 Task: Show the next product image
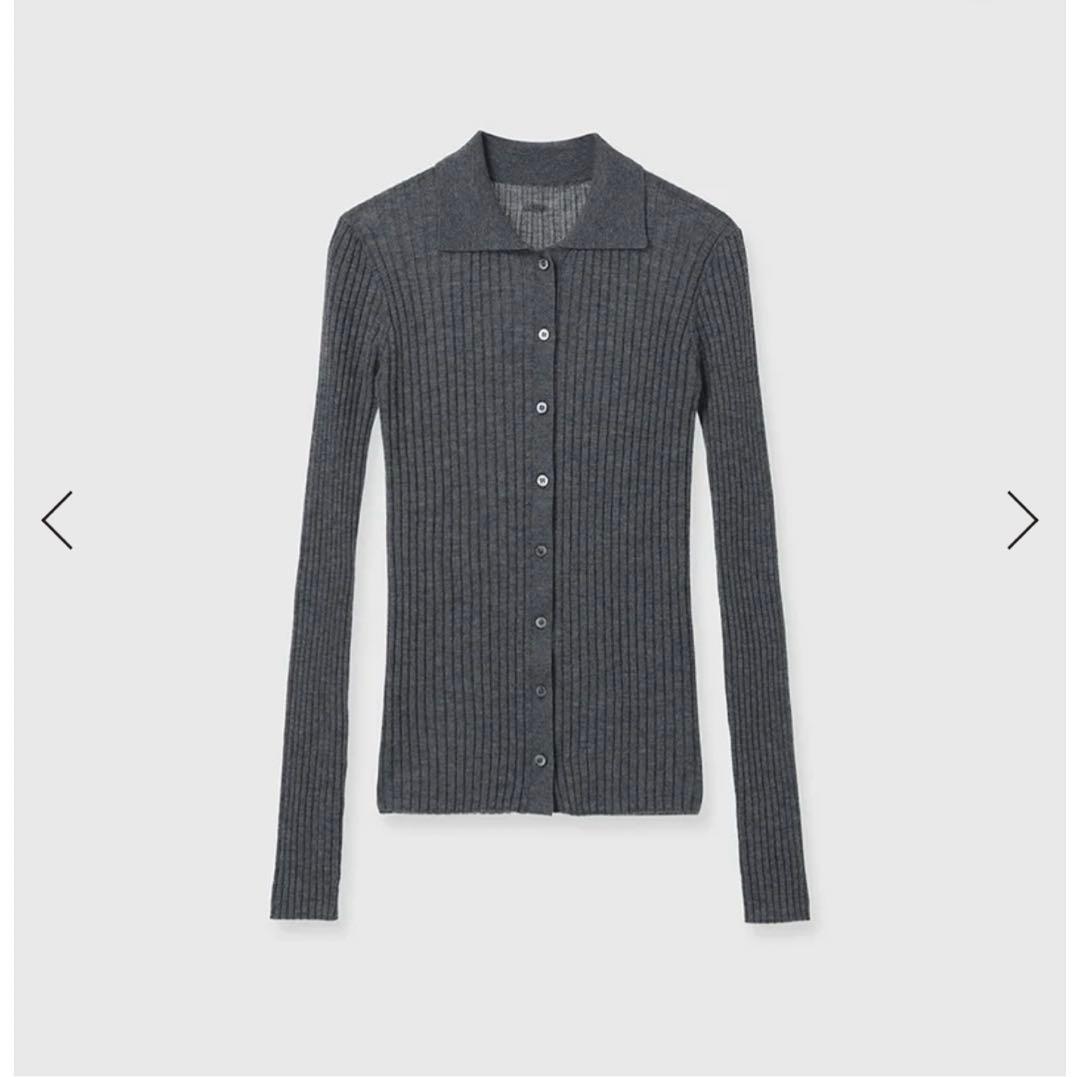click(x=1022, y=520)
